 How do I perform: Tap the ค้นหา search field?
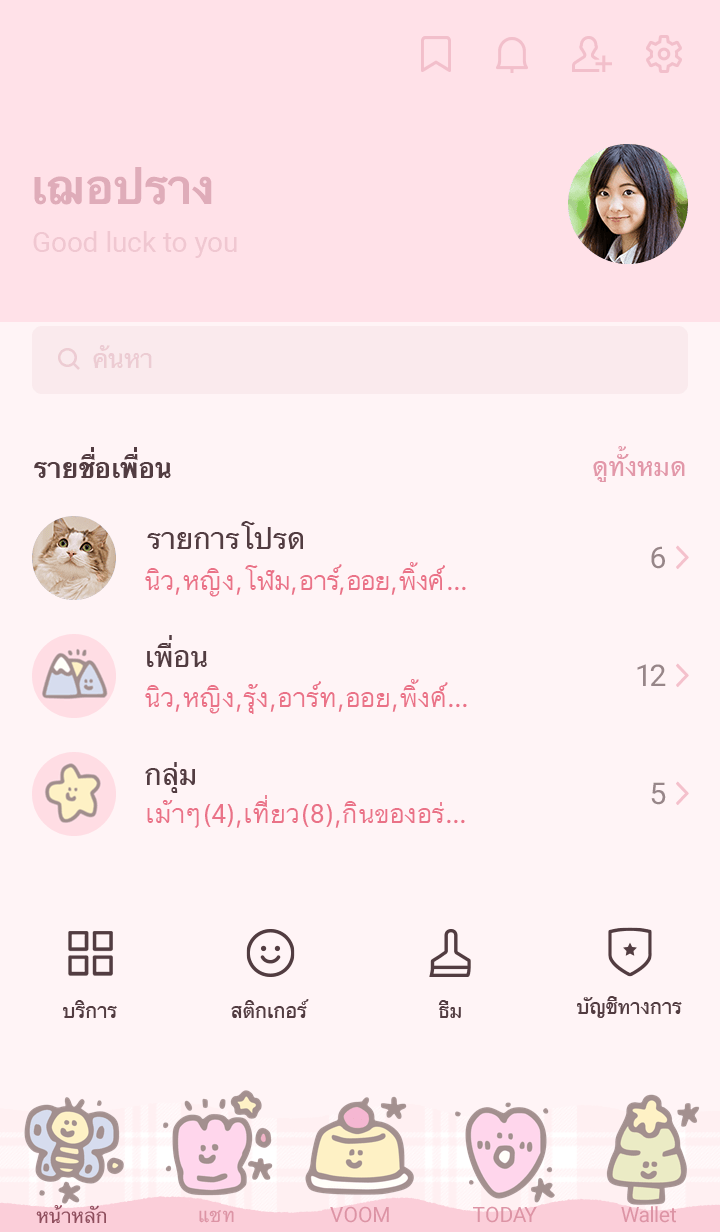[x=360, y=360]
